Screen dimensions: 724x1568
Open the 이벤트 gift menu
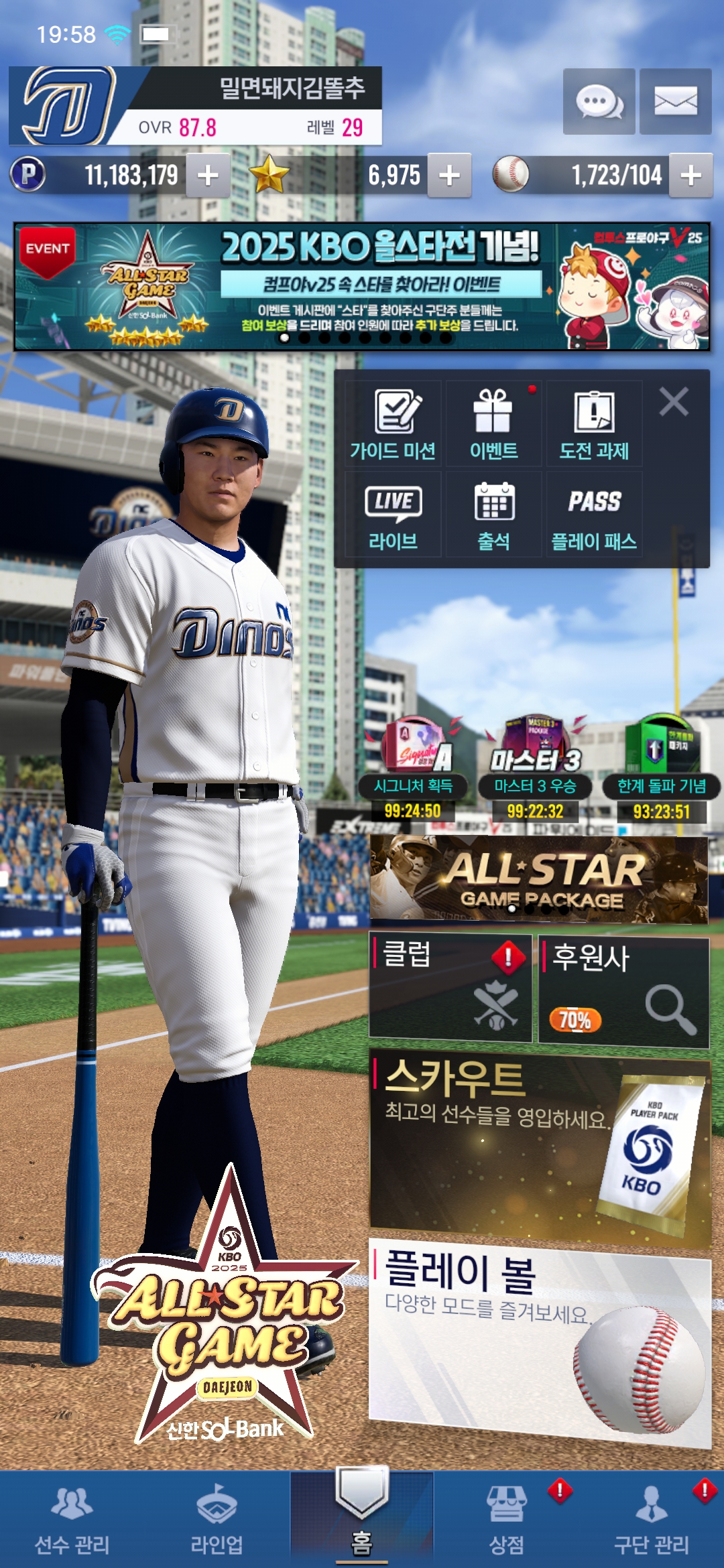pos(493,425)
